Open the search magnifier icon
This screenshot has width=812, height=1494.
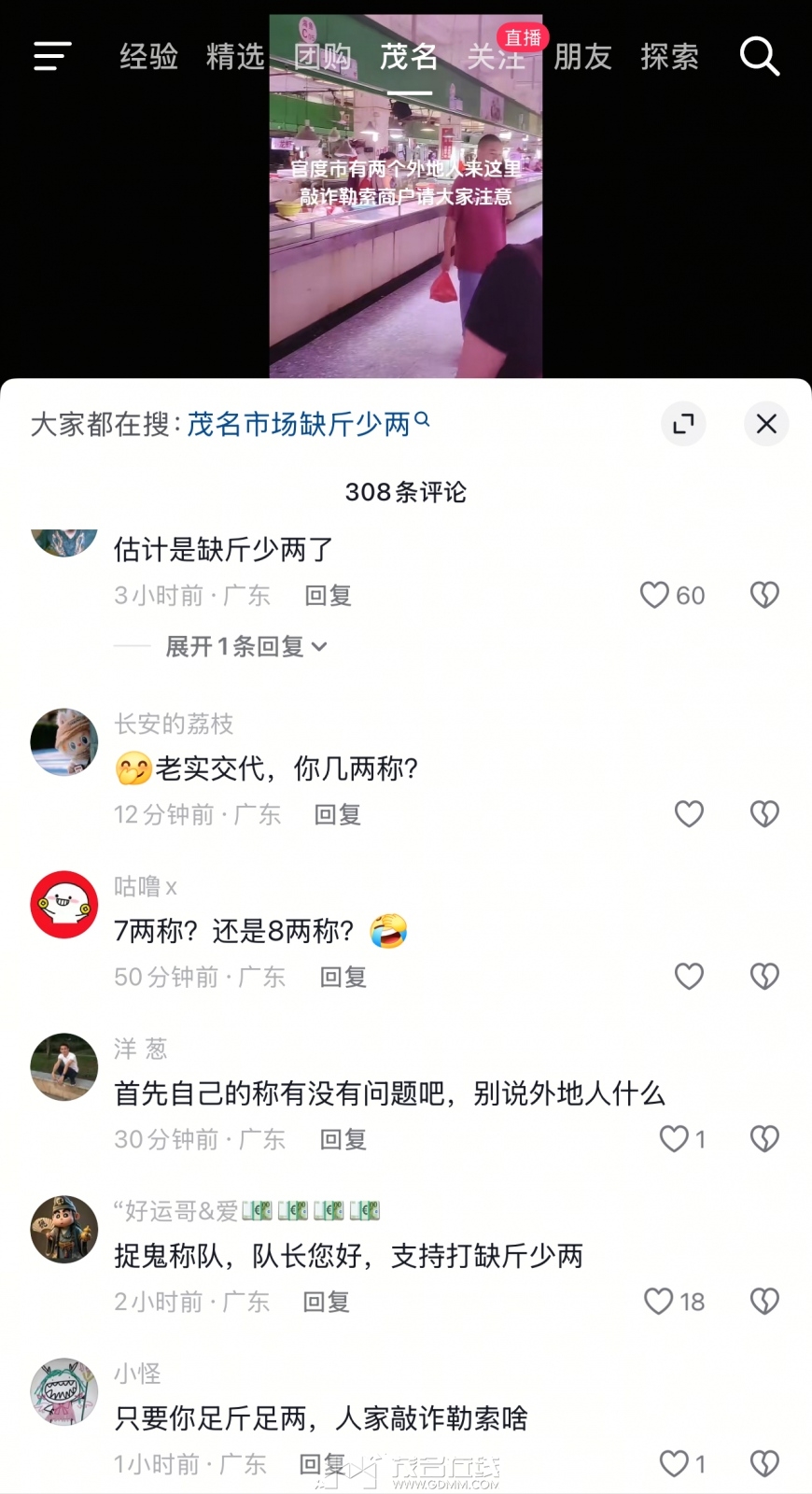[x=759, y=56]
